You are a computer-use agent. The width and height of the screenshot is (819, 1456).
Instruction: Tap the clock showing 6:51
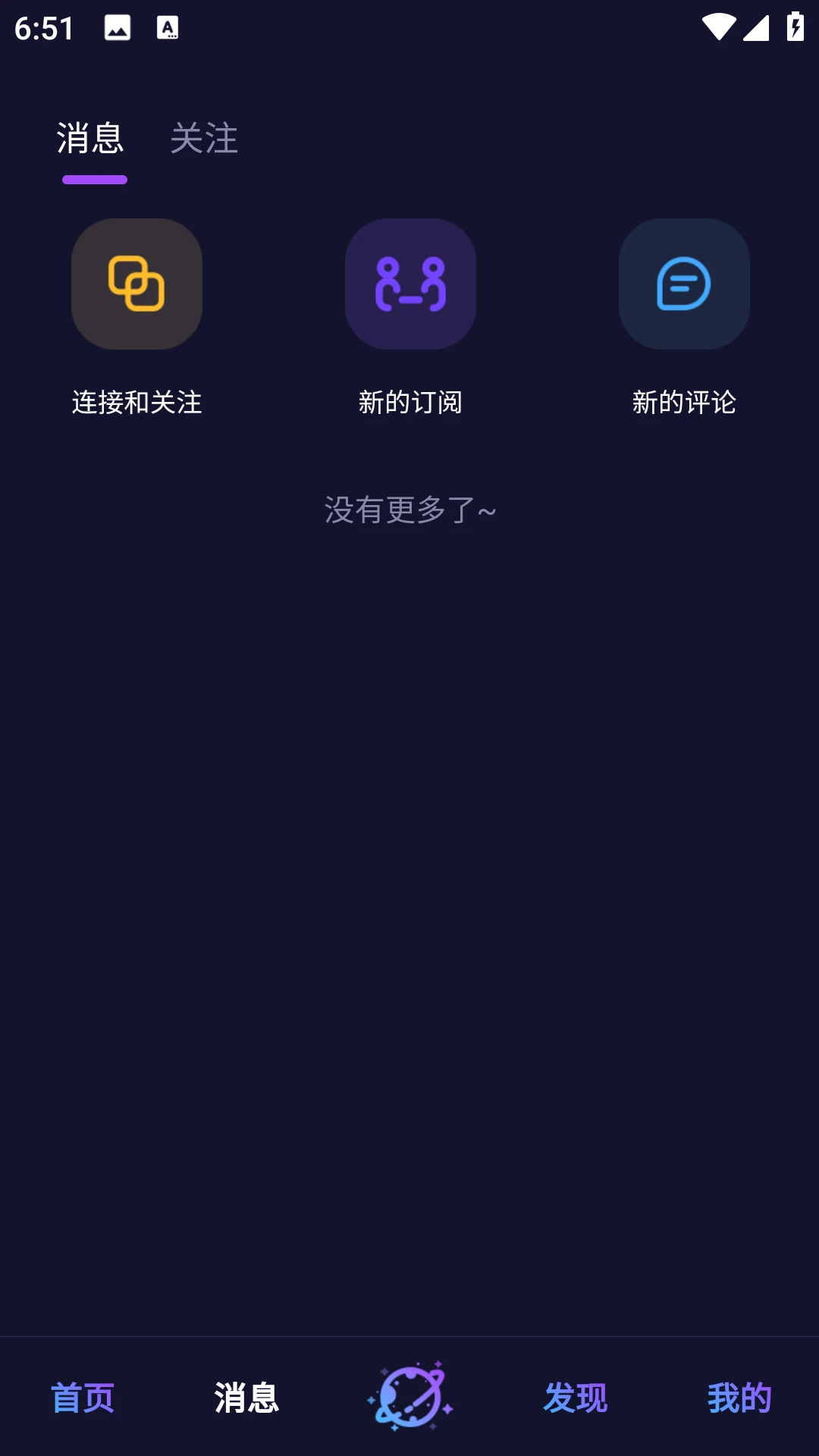pyautogui.click(x=43, y=29)
